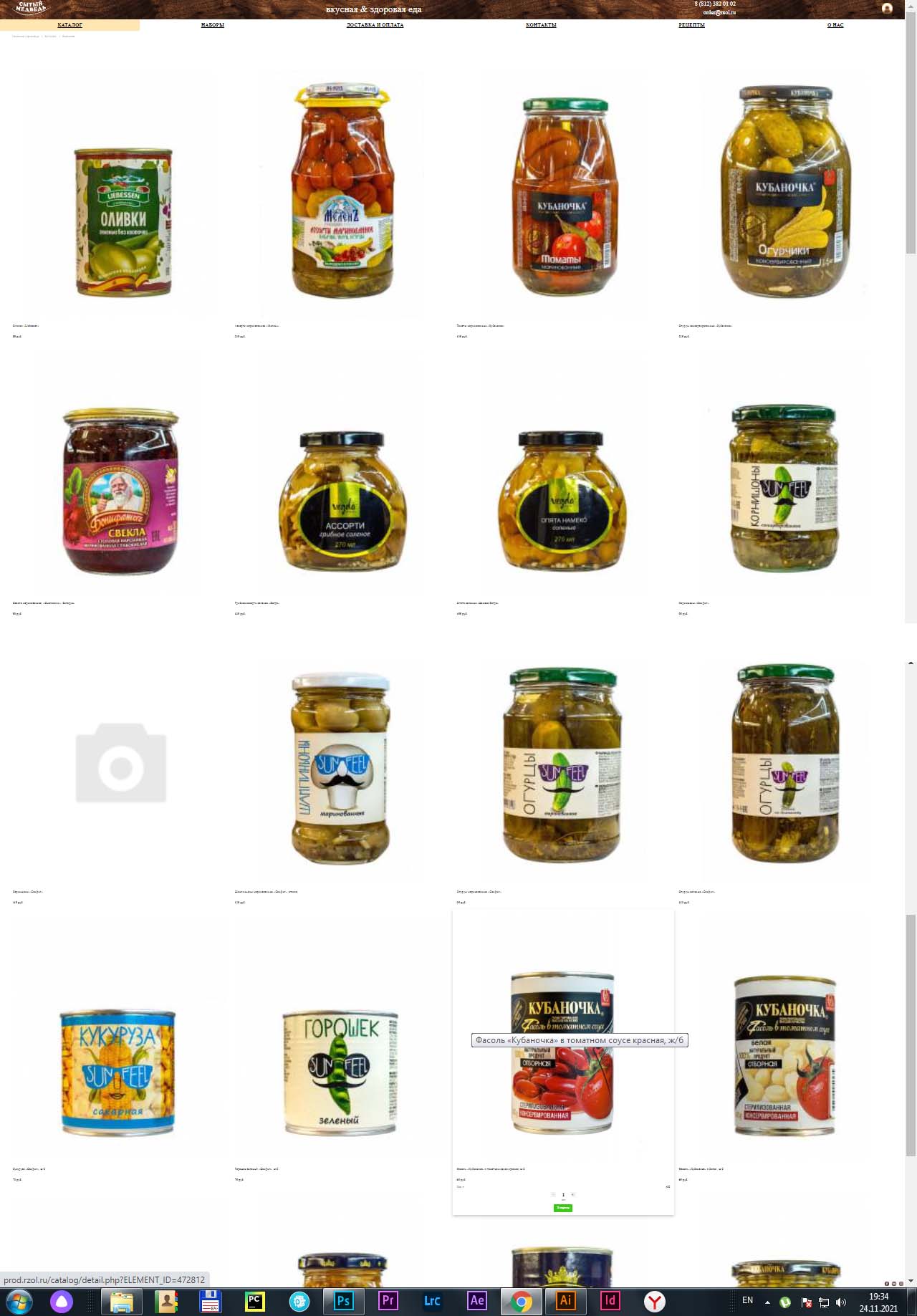
Task: Open the Sun Feel Кукуруза сахарная can
Action: 117,1072
